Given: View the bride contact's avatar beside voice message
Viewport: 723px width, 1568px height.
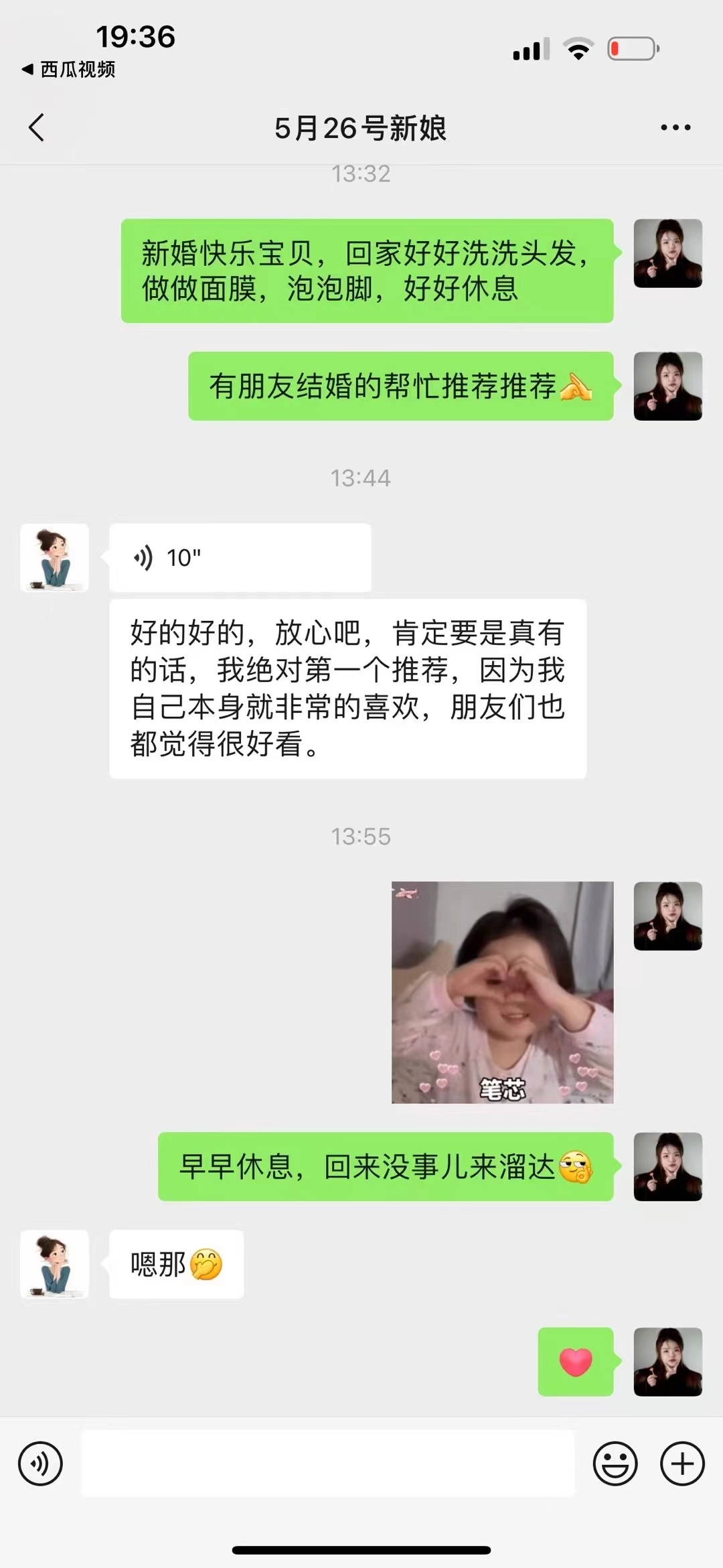Looking at the screenshot, I should pyautogui.click(x=54, y=557).
